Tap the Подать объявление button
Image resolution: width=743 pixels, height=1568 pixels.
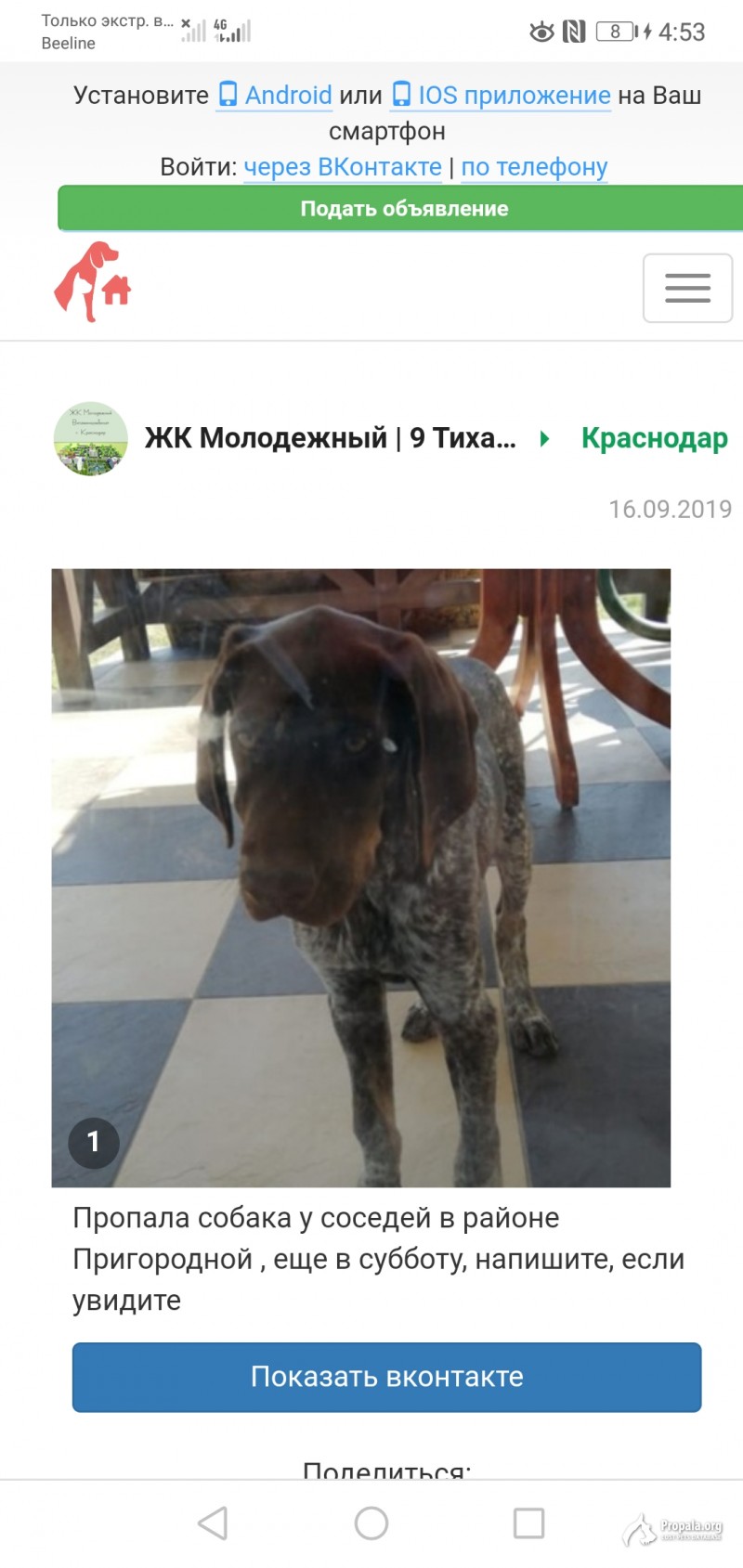pyautogui.click(x=403, y=209)
